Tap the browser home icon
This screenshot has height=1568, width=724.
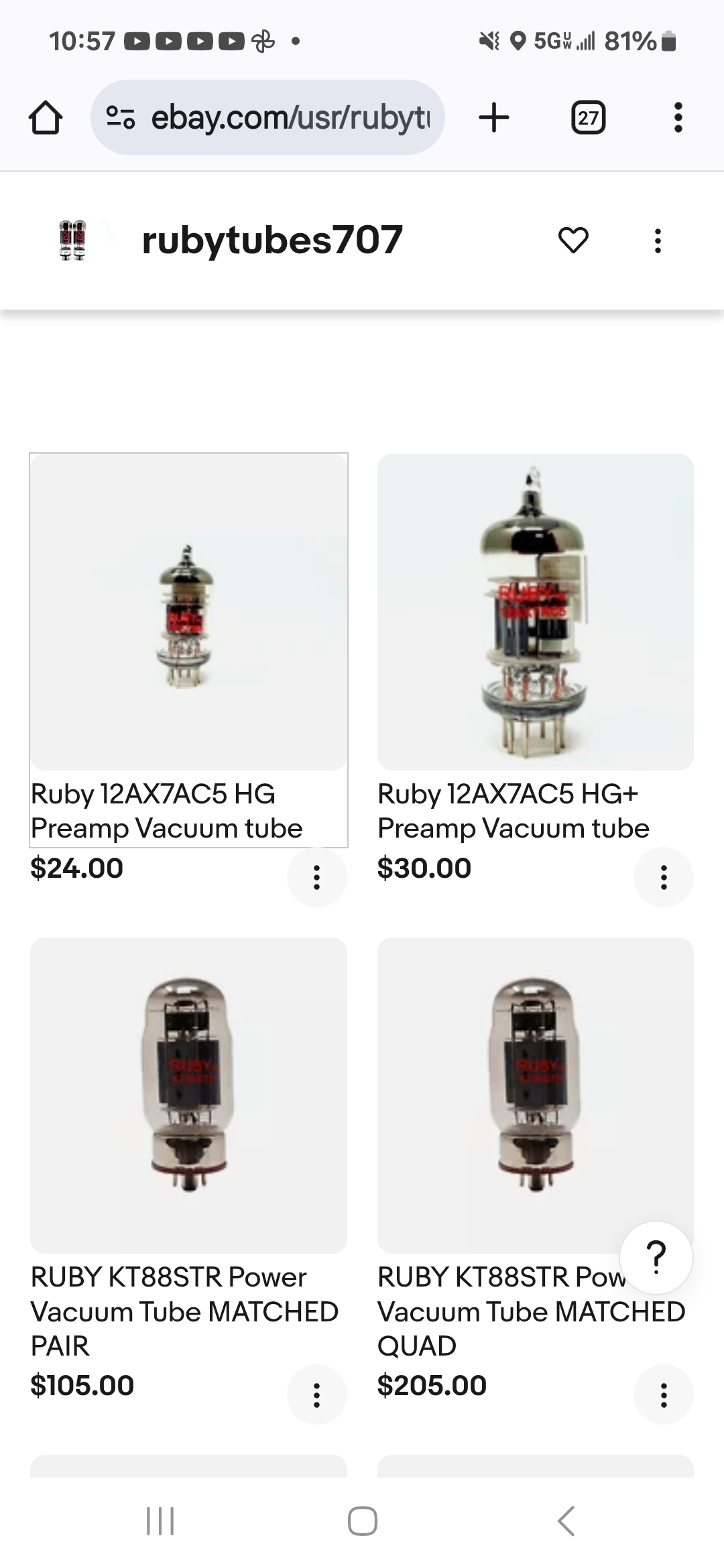point(46,118)
